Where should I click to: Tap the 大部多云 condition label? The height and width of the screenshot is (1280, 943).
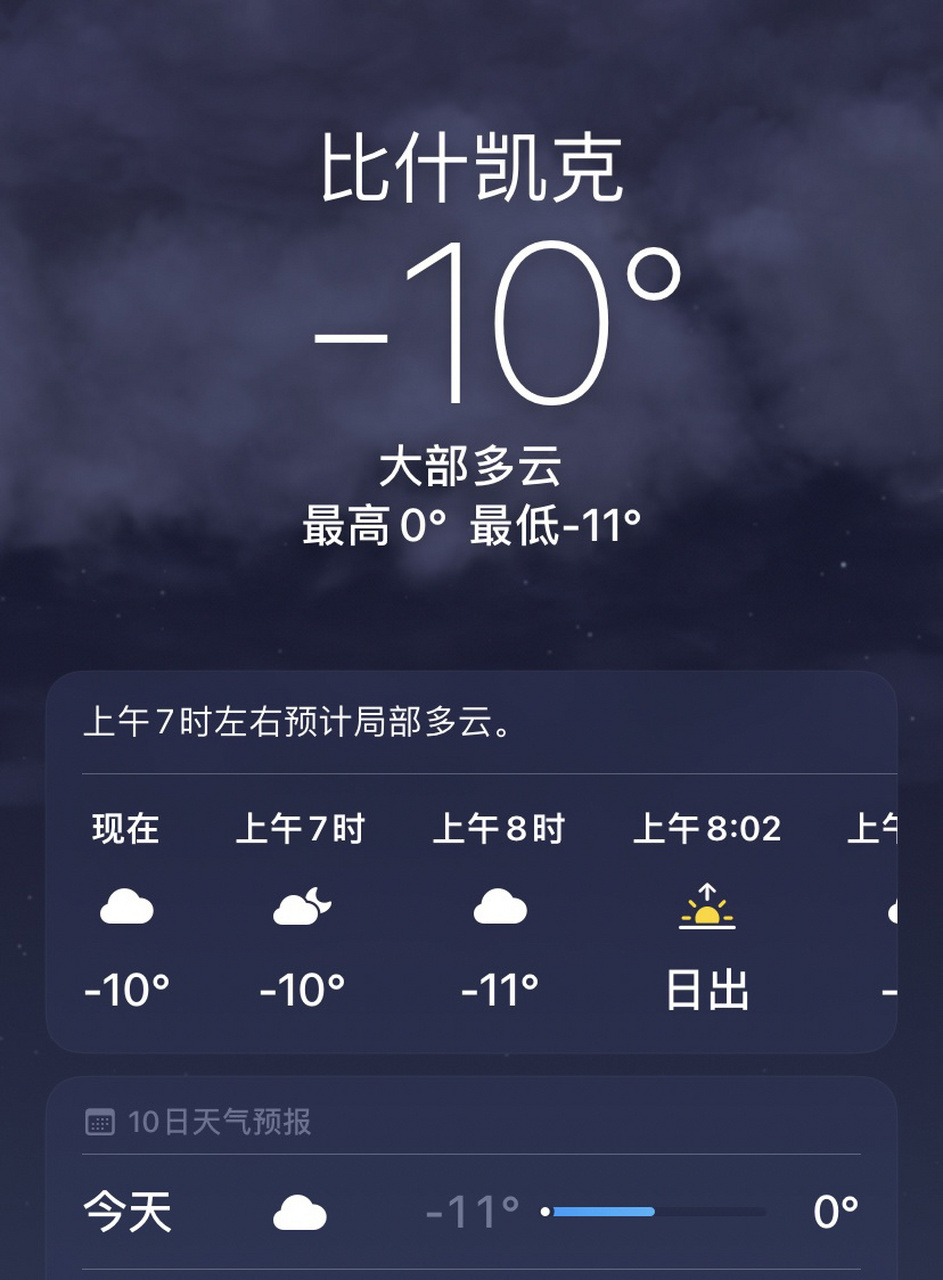[x=470, y=466]
